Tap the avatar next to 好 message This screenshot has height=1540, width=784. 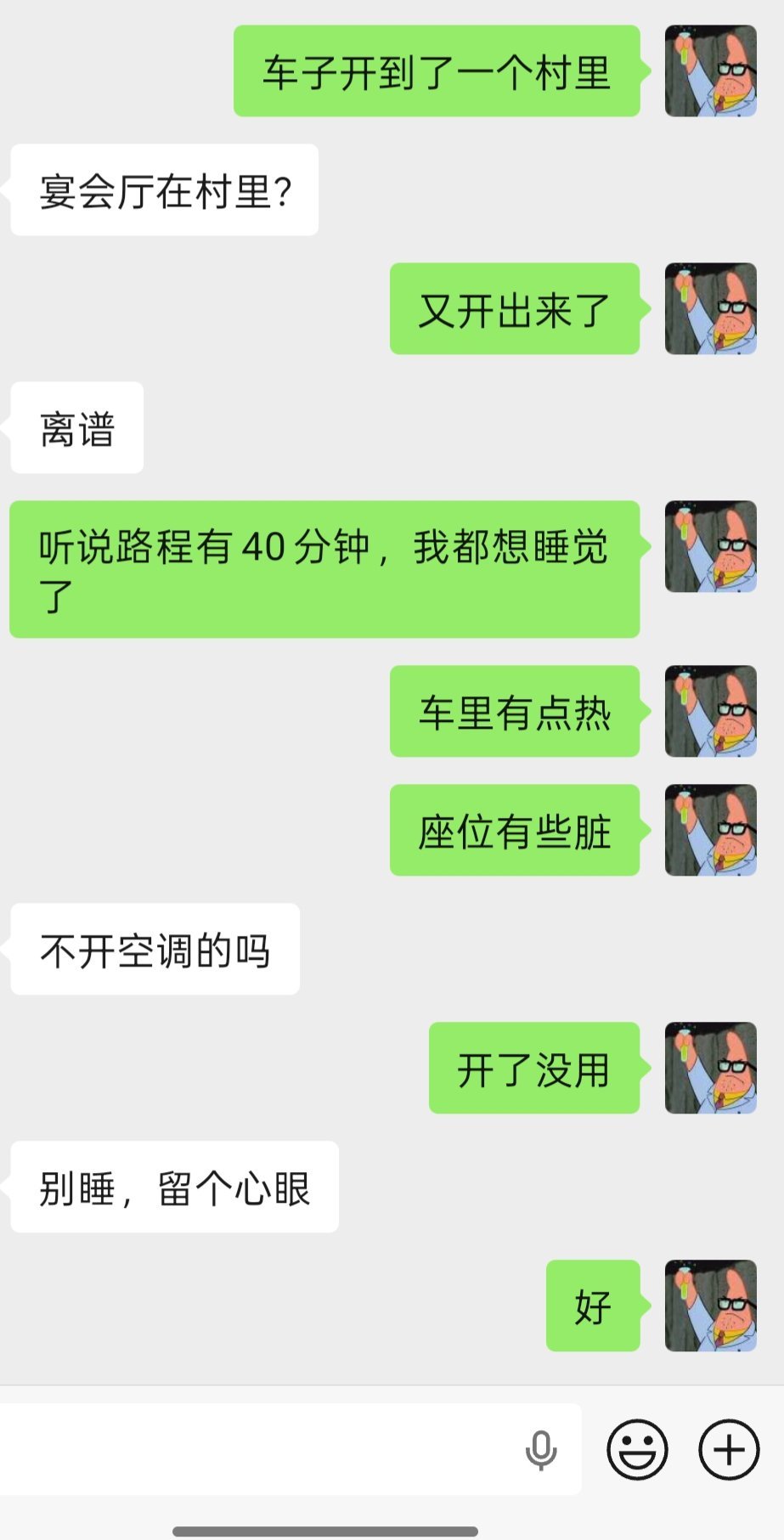click(x=710, y=1306)
